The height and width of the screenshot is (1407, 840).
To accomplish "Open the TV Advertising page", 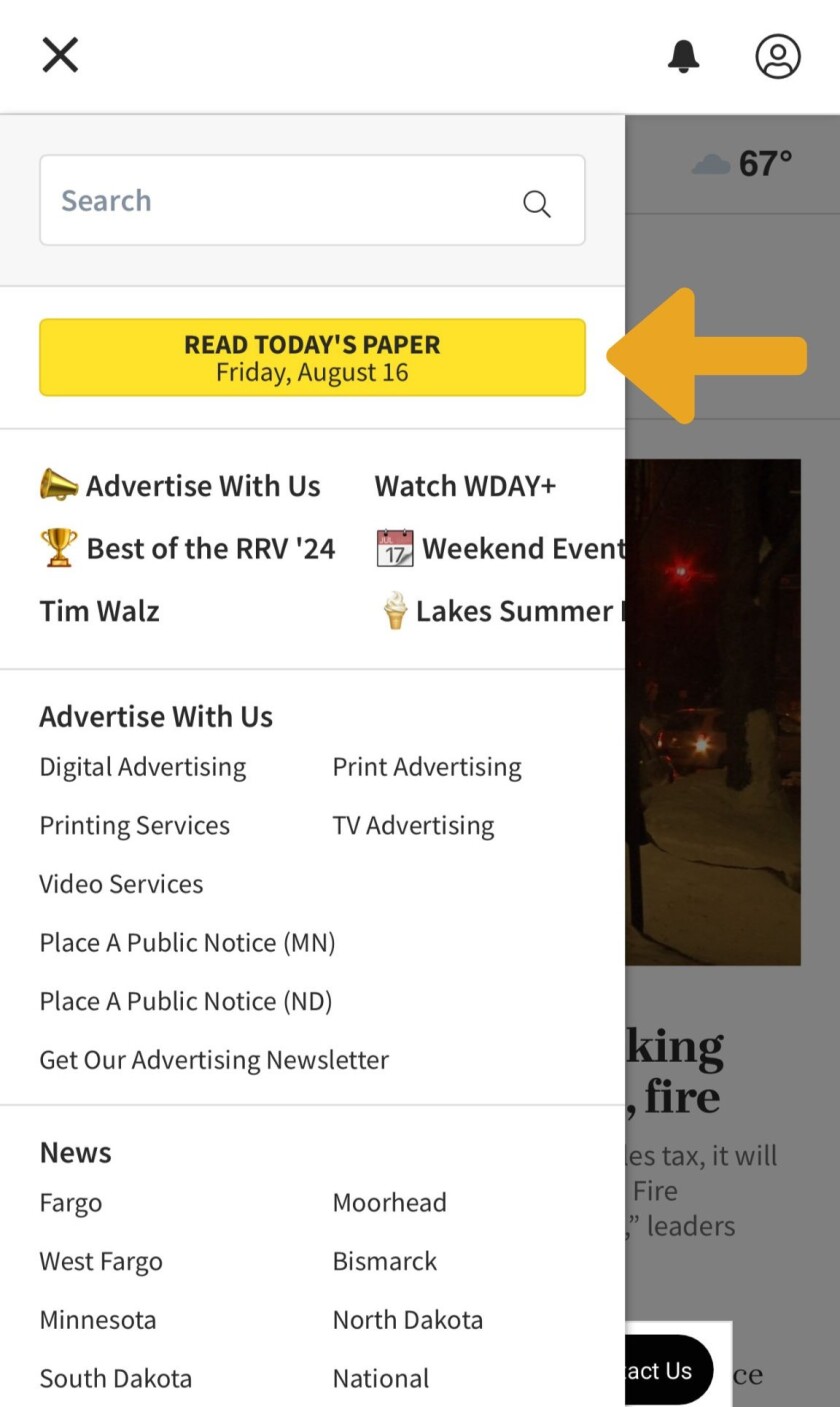I will click(x=413, y=825).
